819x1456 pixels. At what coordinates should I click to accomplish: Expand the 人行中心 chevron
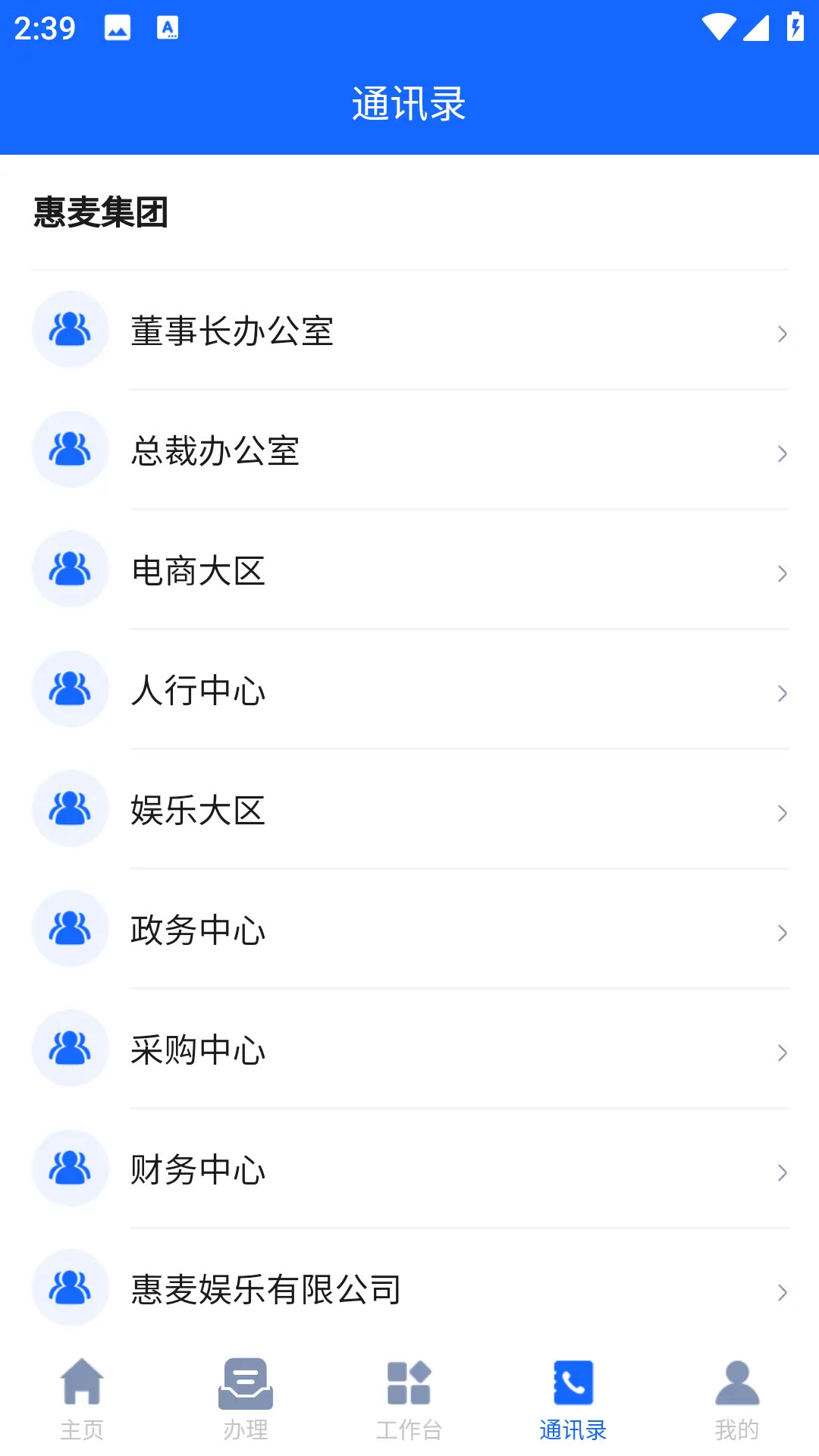click(x=782, y=693)
